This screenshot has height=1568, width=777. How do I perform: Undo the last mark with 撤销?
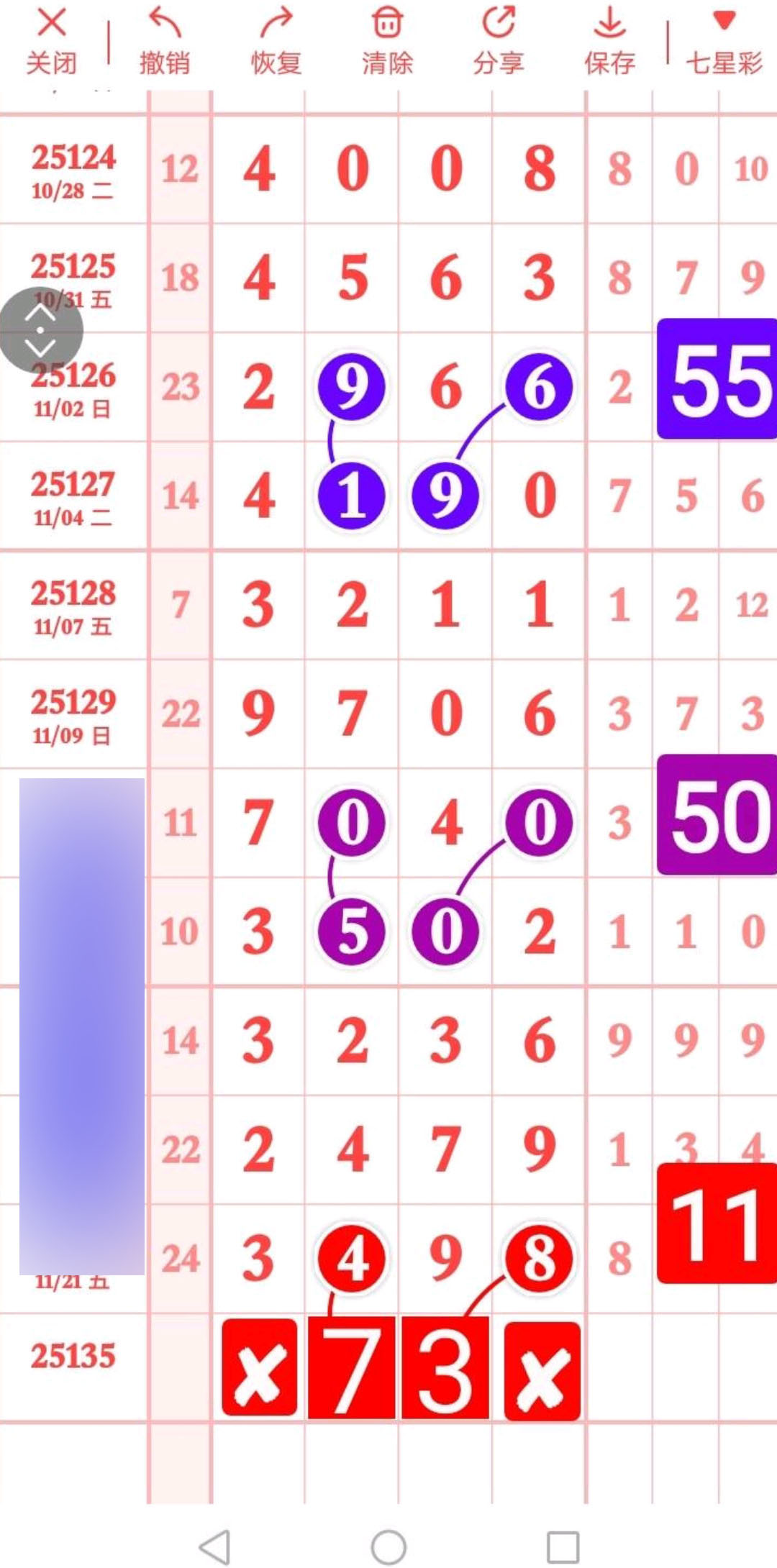click(x=165, y=42)
